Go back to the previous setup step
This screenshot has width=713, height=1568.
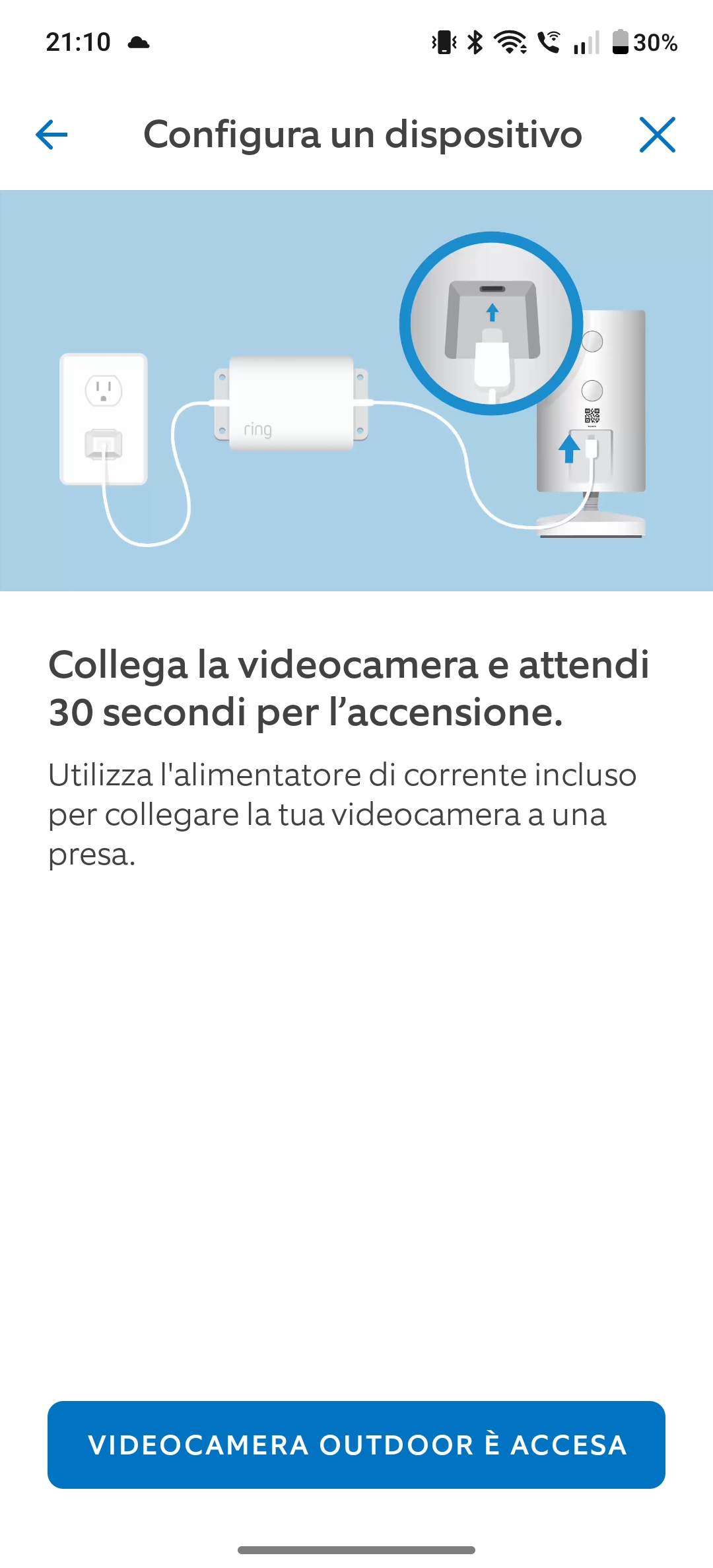(51, 135)
